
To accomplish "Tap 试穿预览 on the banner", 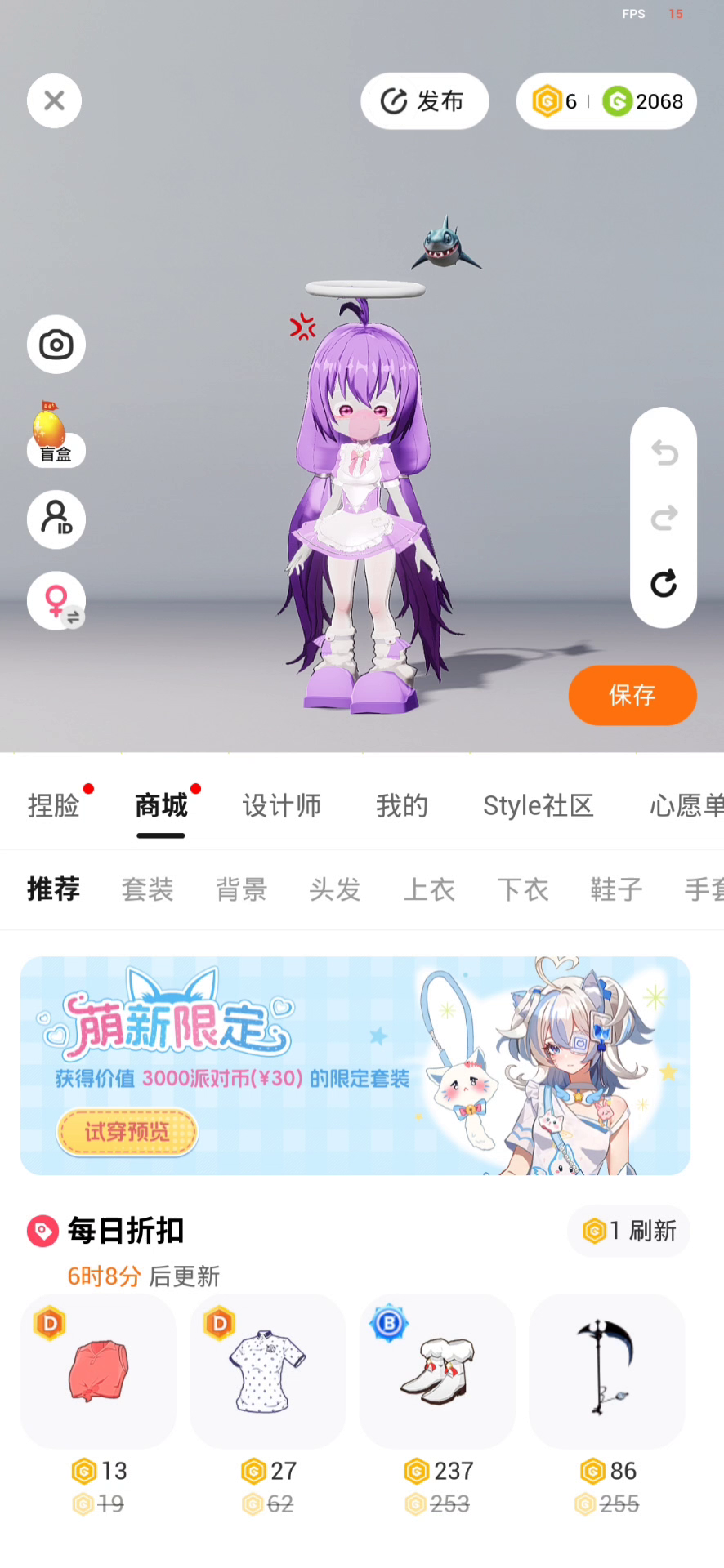I will click(x=127, y=1132).
